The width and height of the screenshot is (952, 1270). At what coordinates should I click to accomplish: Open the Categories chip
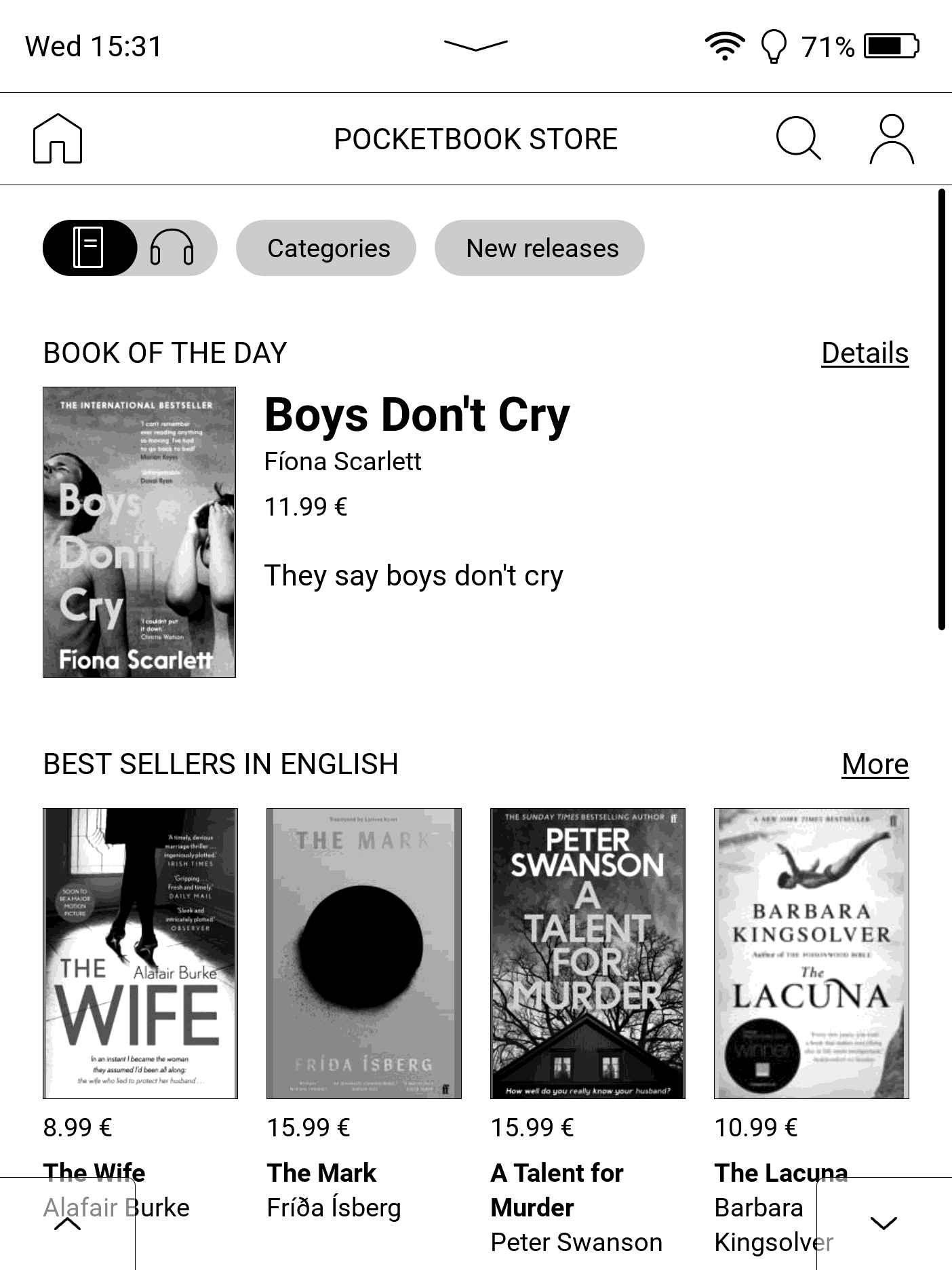(328, 248)
